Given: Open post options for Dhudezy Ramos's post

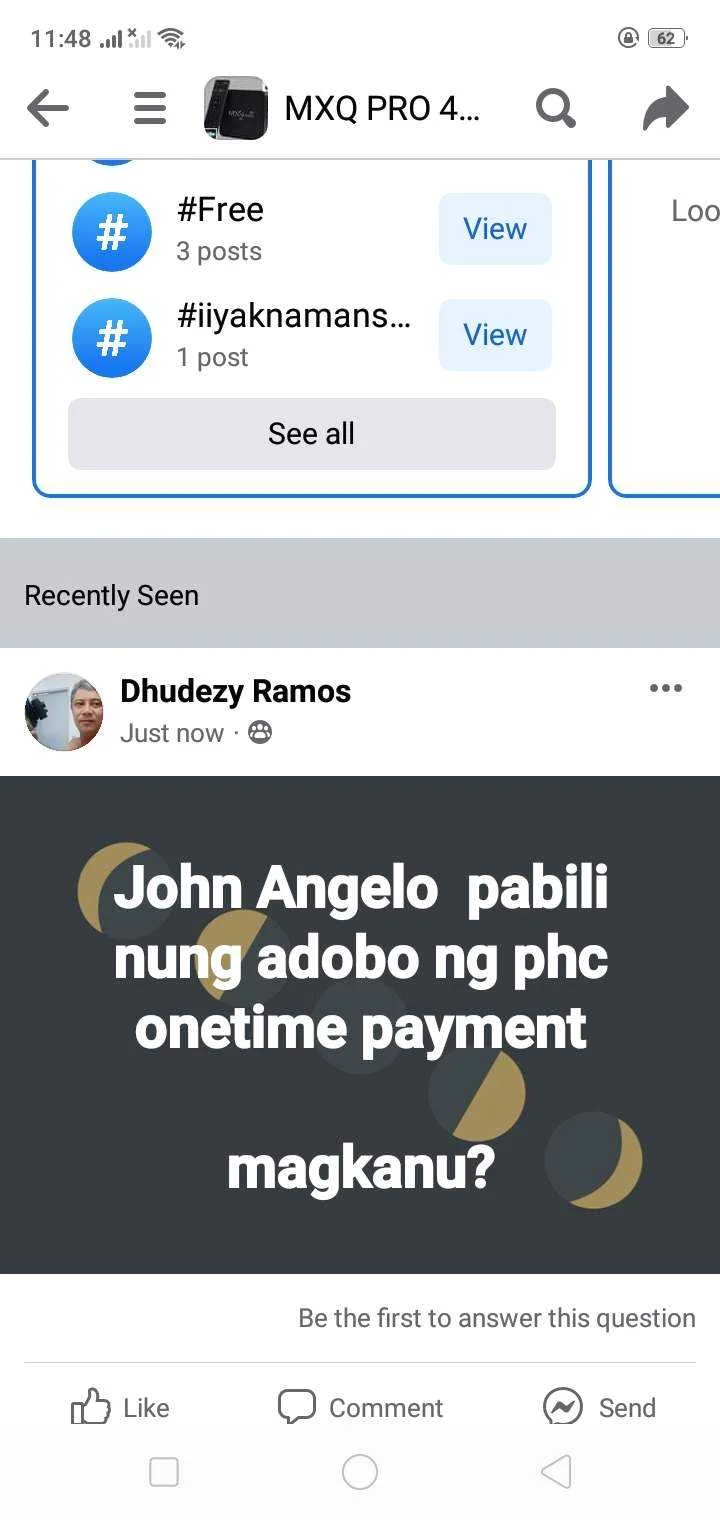Looking at the screenshot, I should [x=666, y=688].
